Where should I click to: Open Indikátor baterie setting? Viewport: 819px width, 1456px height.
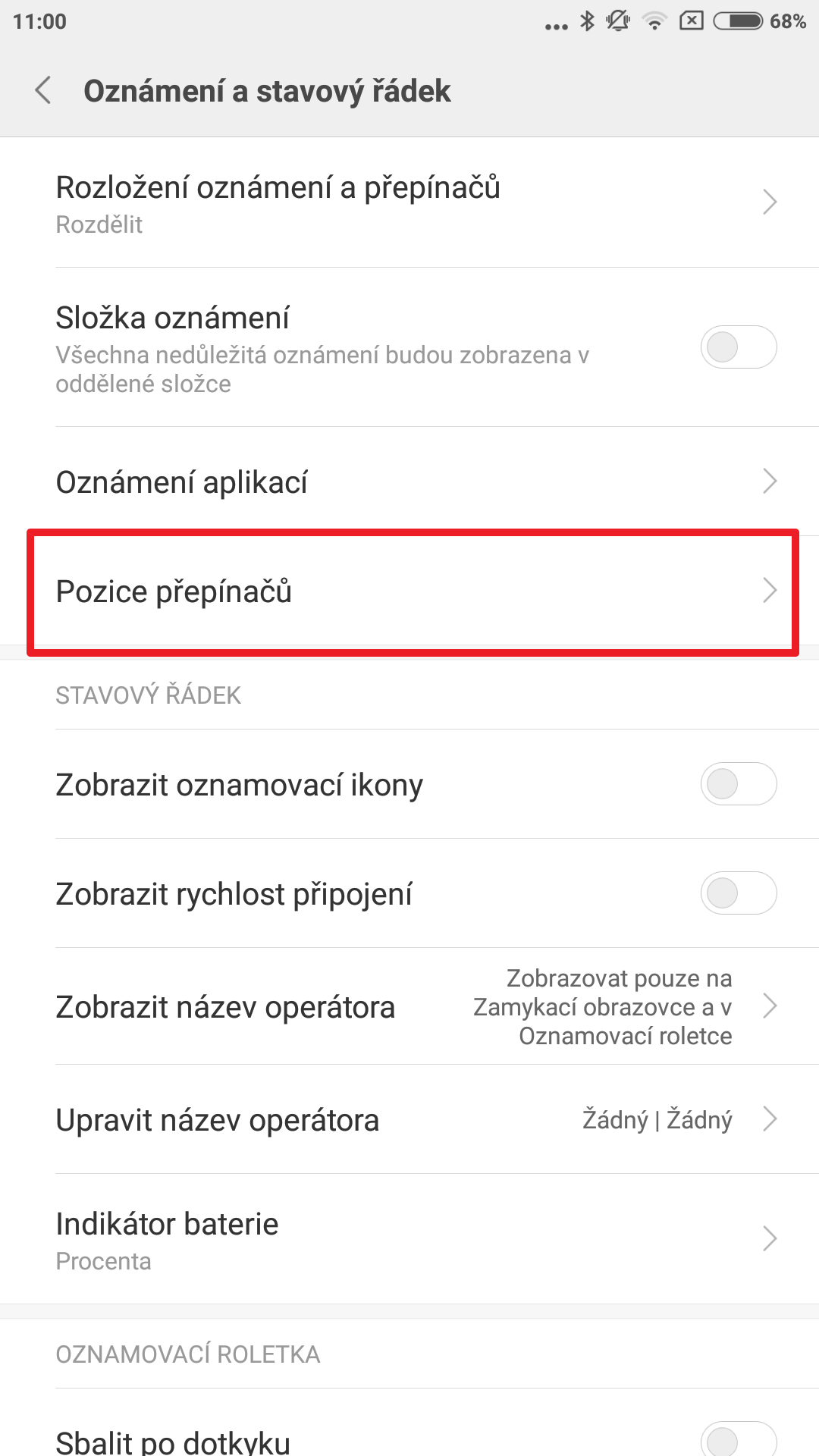coord(409,1239)
